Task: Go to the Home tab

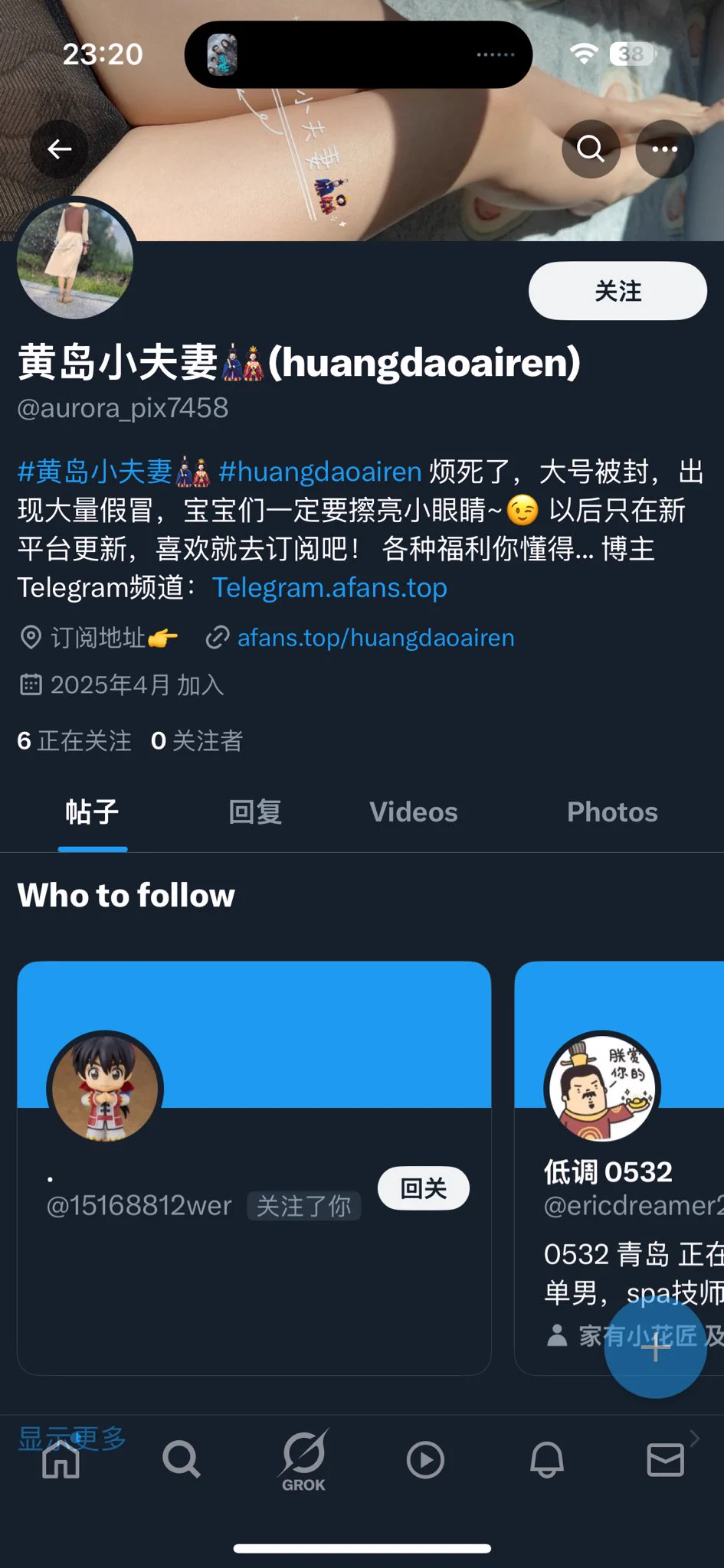Action: tap(61, 1460)
